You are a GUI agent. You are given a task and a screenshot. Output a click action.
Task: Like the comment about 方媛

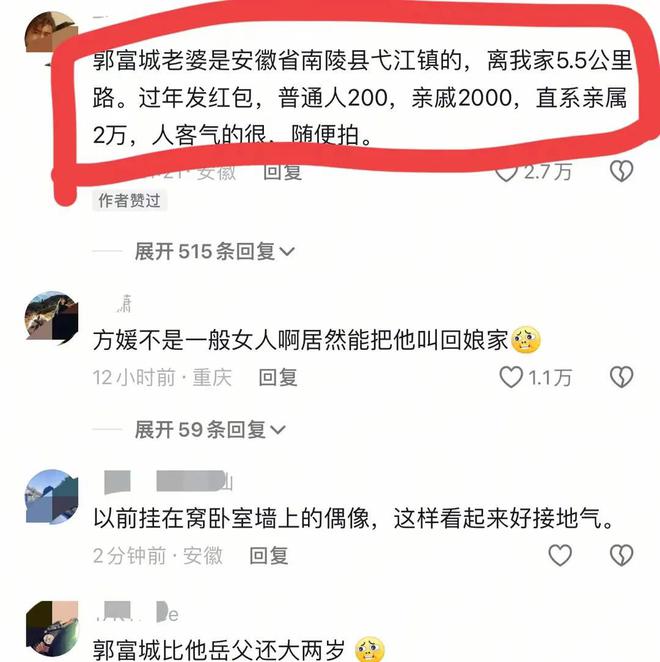(x=511, y=377)
